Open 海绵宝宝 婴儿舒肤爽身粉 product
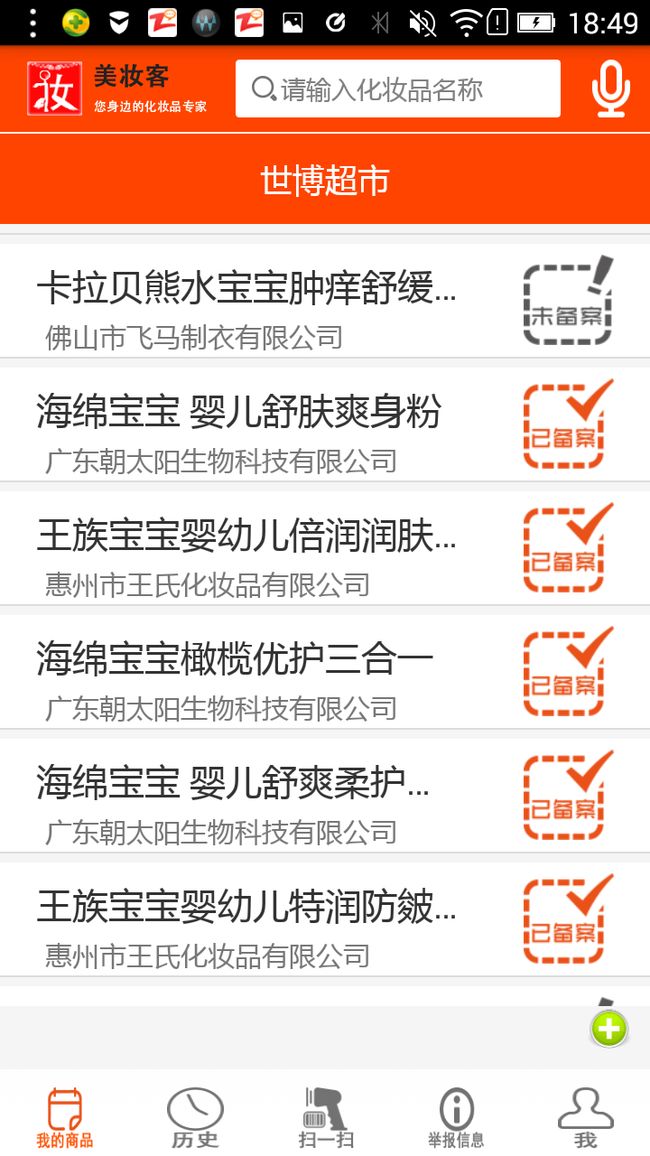The height and width of the screenshot is (1156, 650). pos(325,425)
